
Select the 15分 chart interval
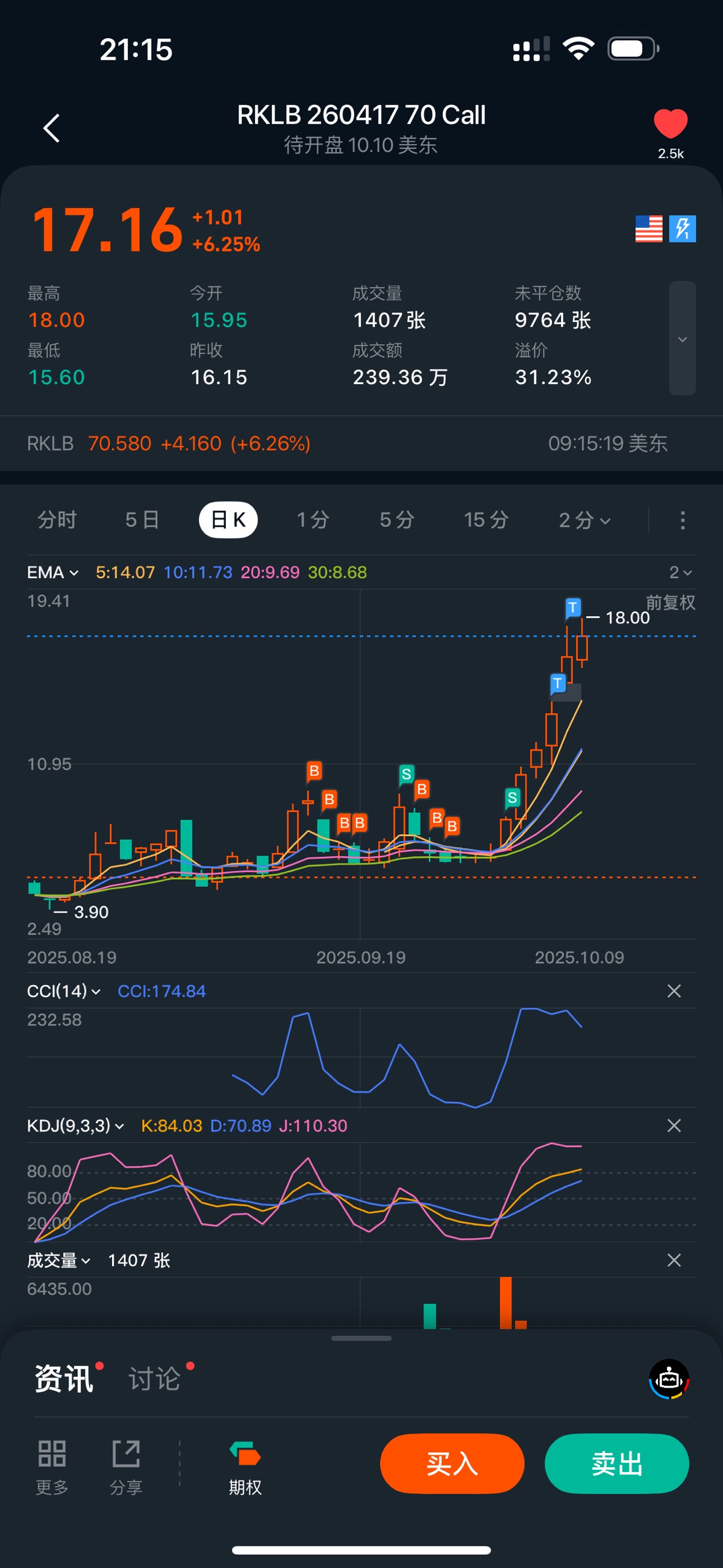point(486,520)
